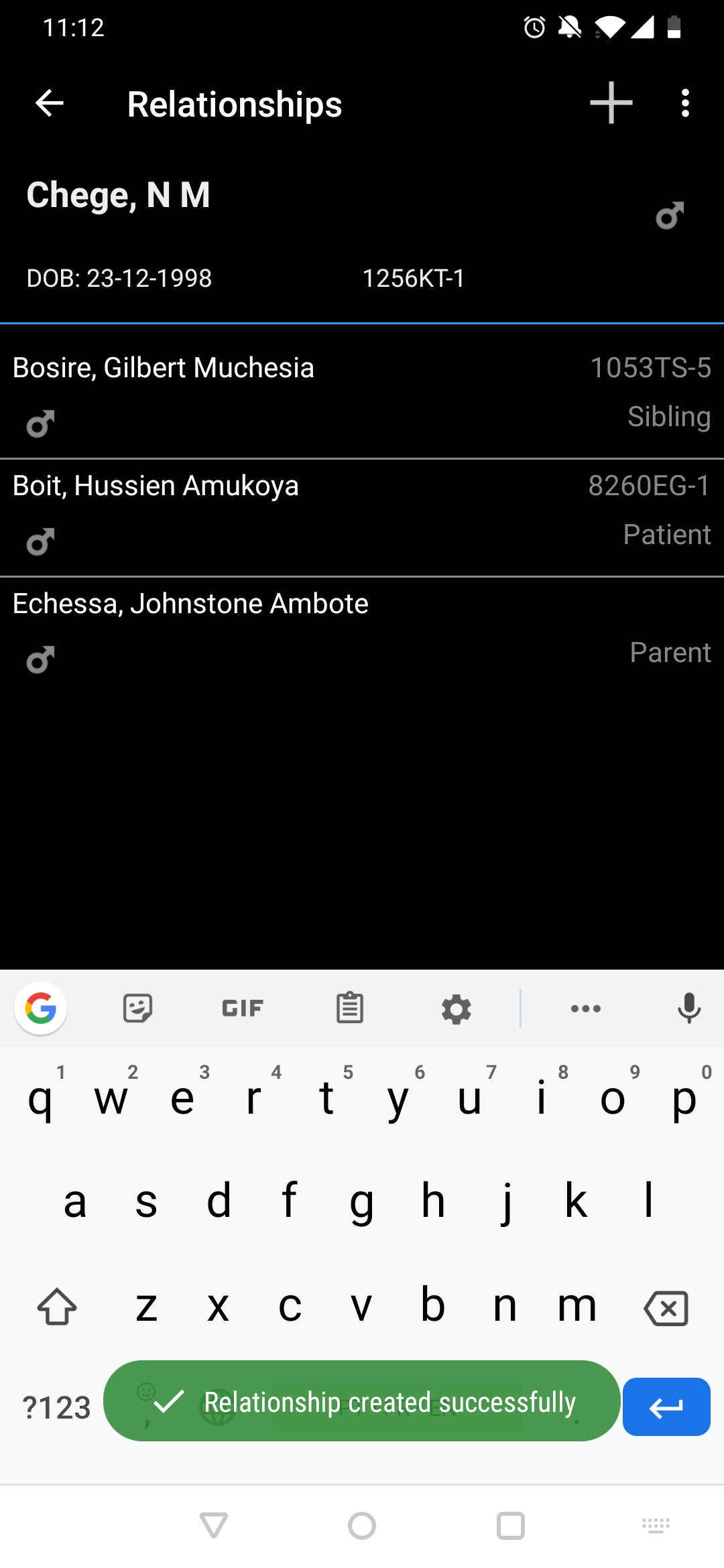The image size is (724, 1568).
Task: Open the overflow menu
Action: click(684, 103)
